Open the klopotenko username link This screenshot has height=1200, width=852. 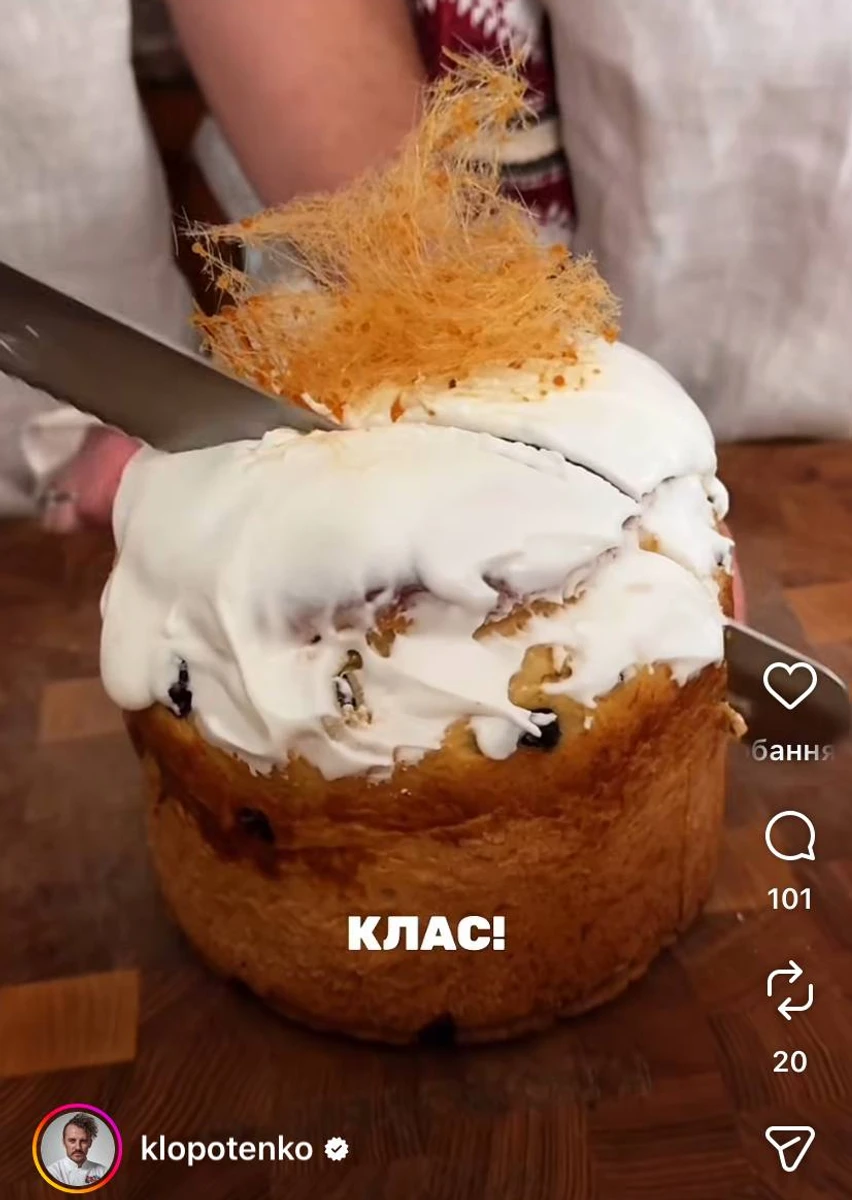226,1149
